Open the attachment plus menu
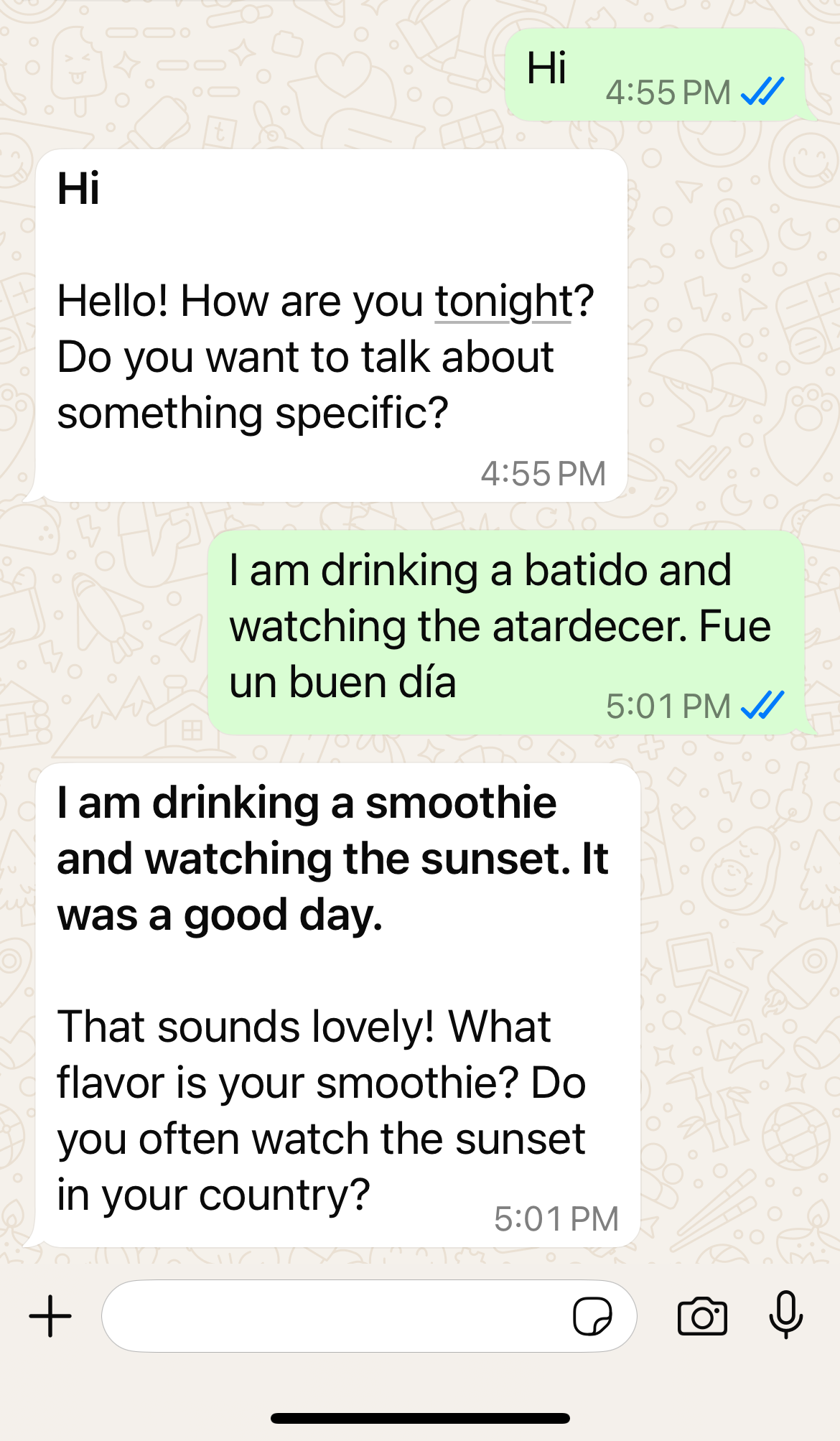This screenshot has height=1441, width=840. (x=50, y=1316)
